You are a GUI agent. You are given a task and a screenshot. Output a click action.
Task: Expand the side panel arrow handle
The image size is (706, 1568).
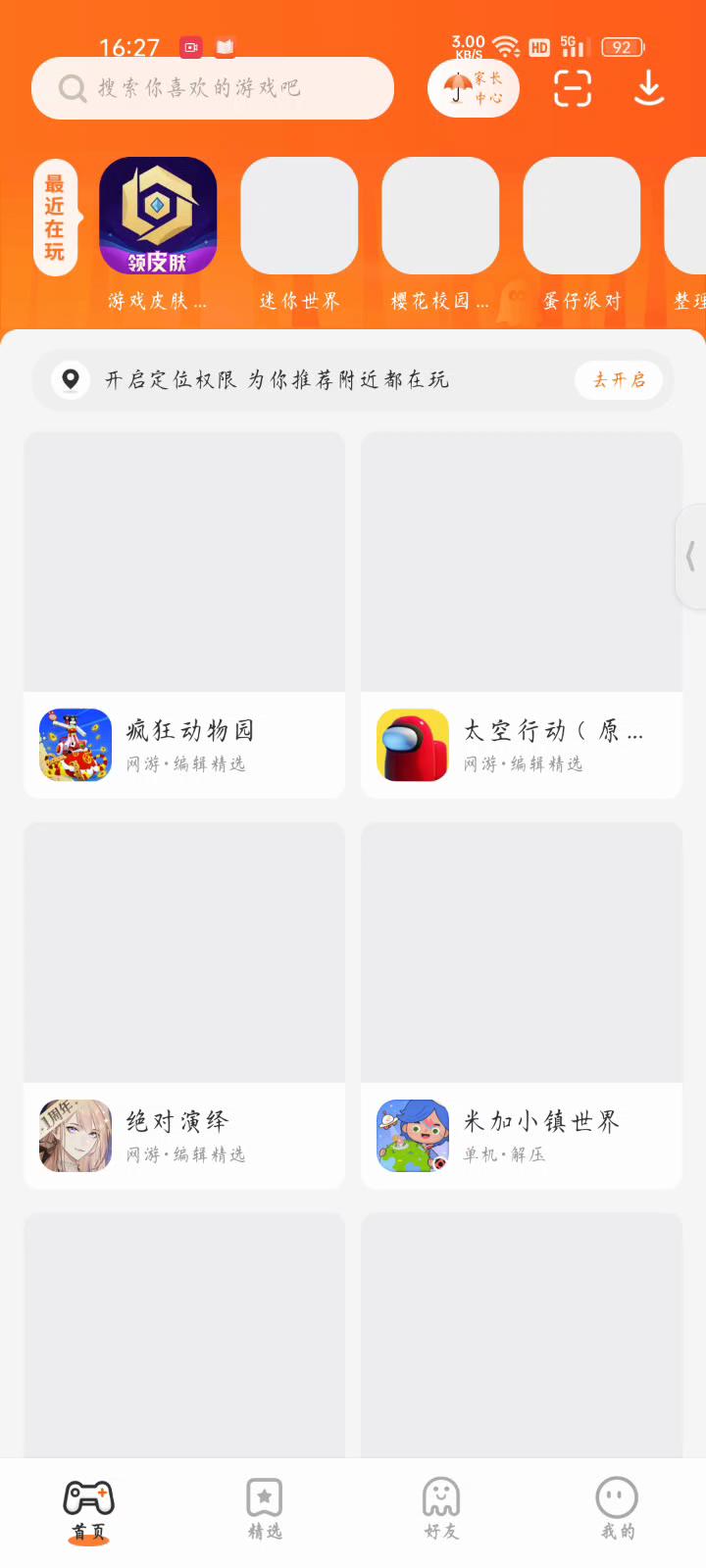tap(691, 557)
